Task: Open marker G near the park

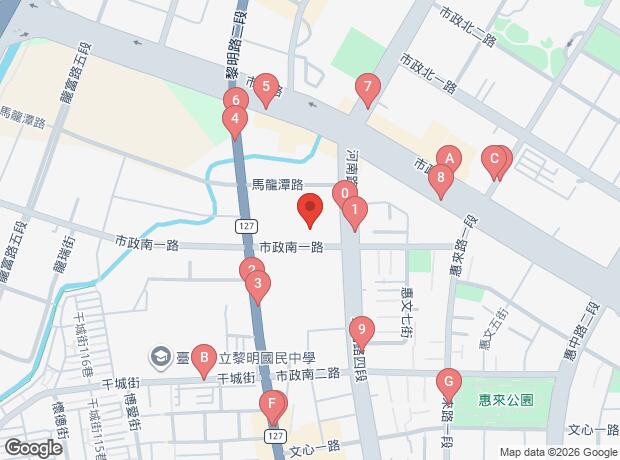Action: click(x=448, y=381)
